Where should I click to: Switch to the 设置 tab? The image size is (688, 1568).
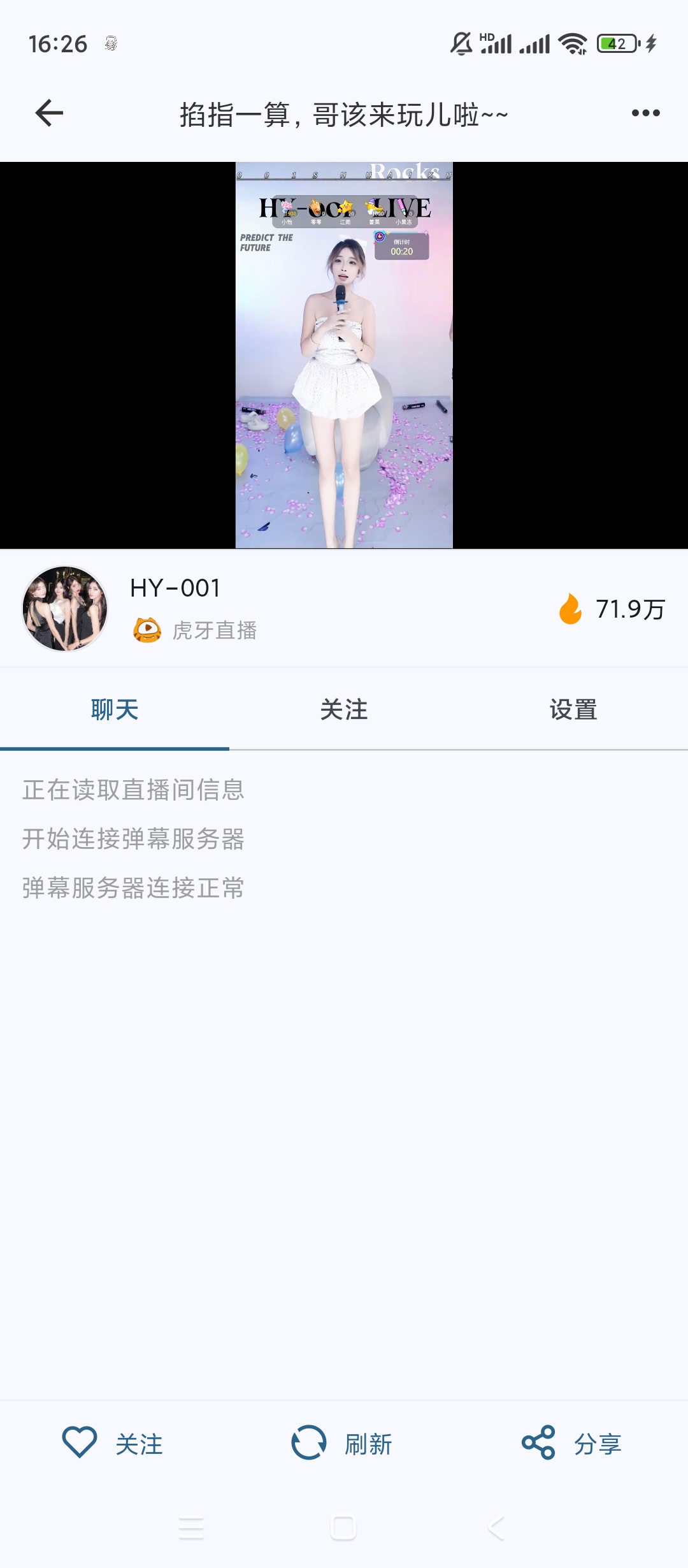(573, 709)
